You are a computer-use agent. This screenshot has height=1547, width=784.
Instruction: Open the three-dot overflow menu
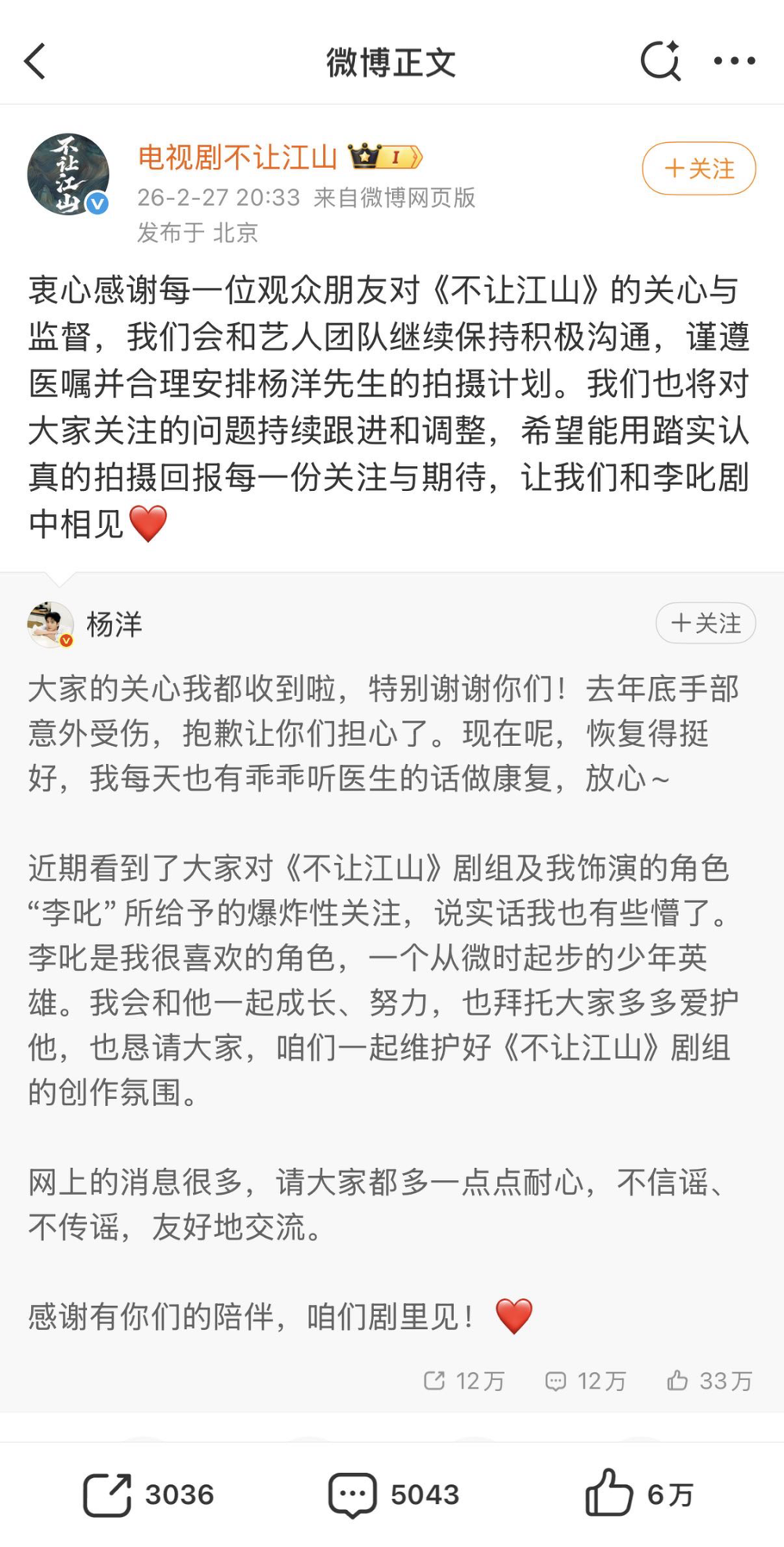[x=735, y=60]
